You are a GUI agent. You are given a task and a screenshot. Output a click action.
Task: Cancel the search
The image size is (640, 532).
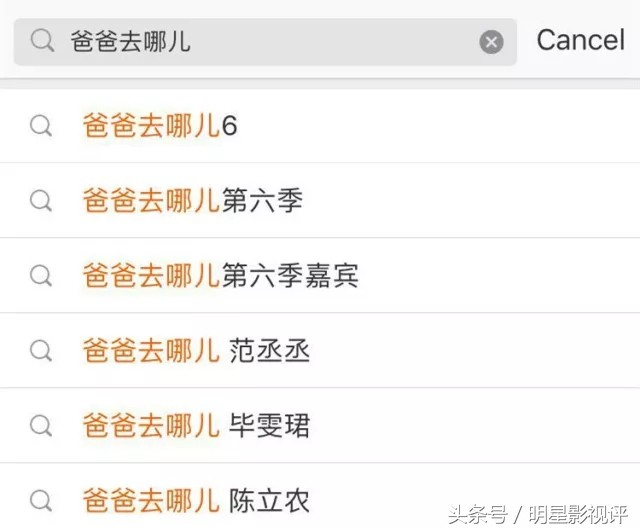pos(580,40)
